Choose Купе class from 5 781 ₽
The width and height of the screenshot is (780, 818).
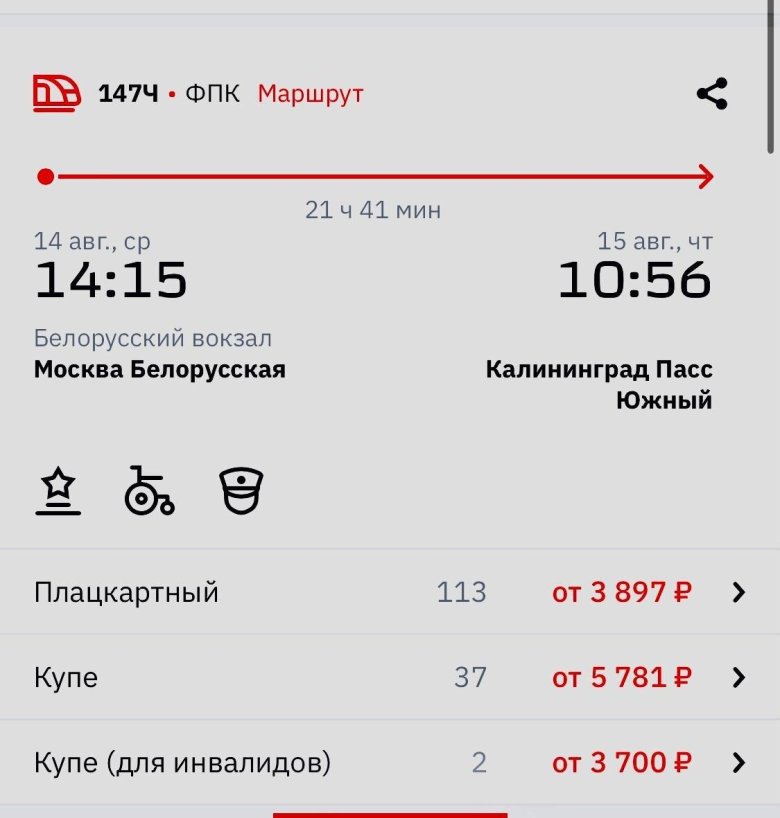pos(390,677)
